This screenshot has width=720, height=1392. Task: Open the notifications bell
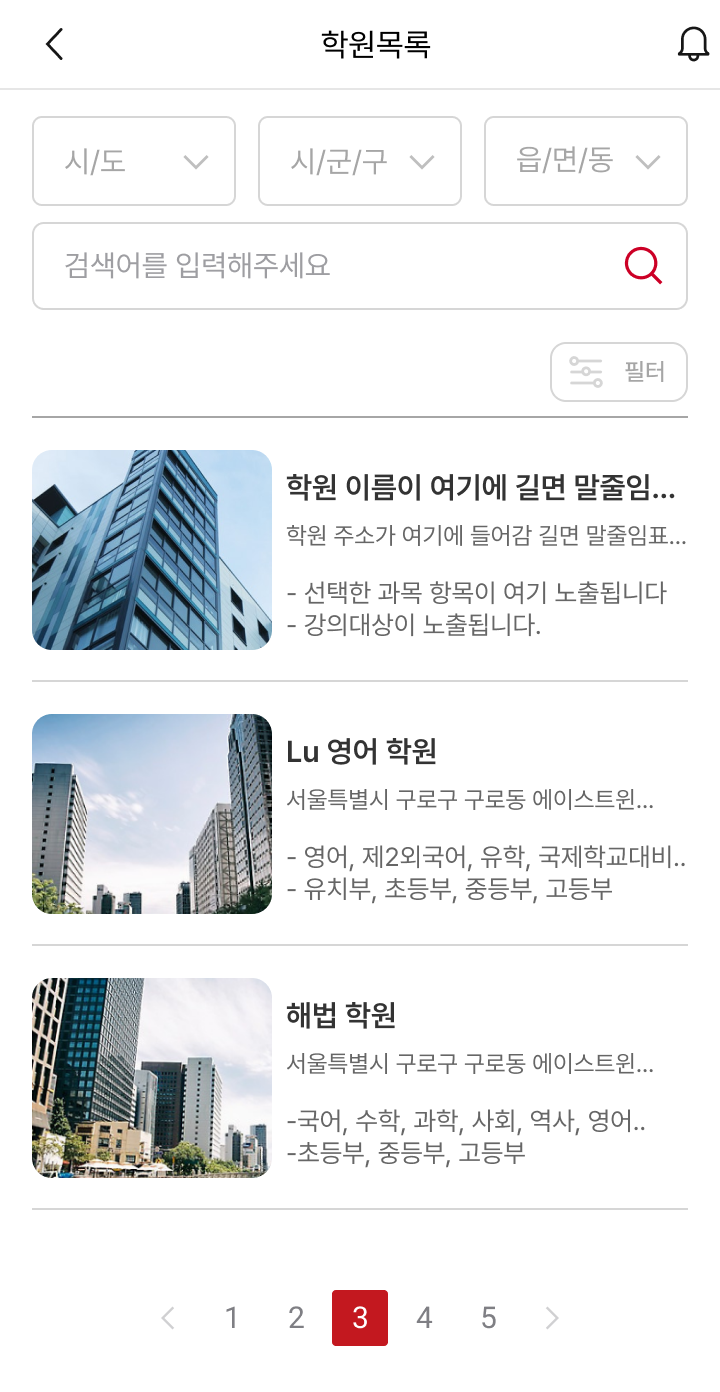[693, 44]
